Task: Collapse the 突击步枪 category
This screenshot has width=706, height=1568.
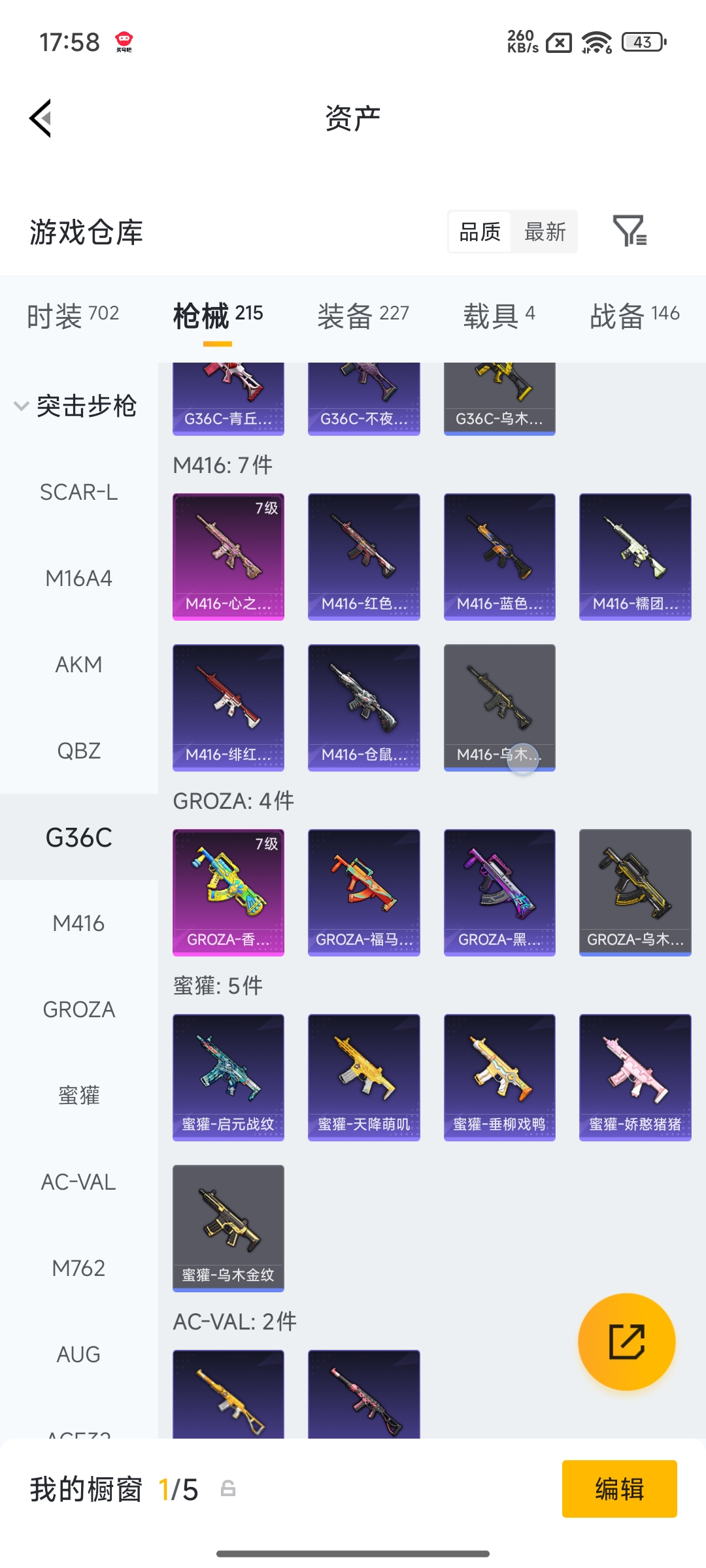Action: point(75,406)
